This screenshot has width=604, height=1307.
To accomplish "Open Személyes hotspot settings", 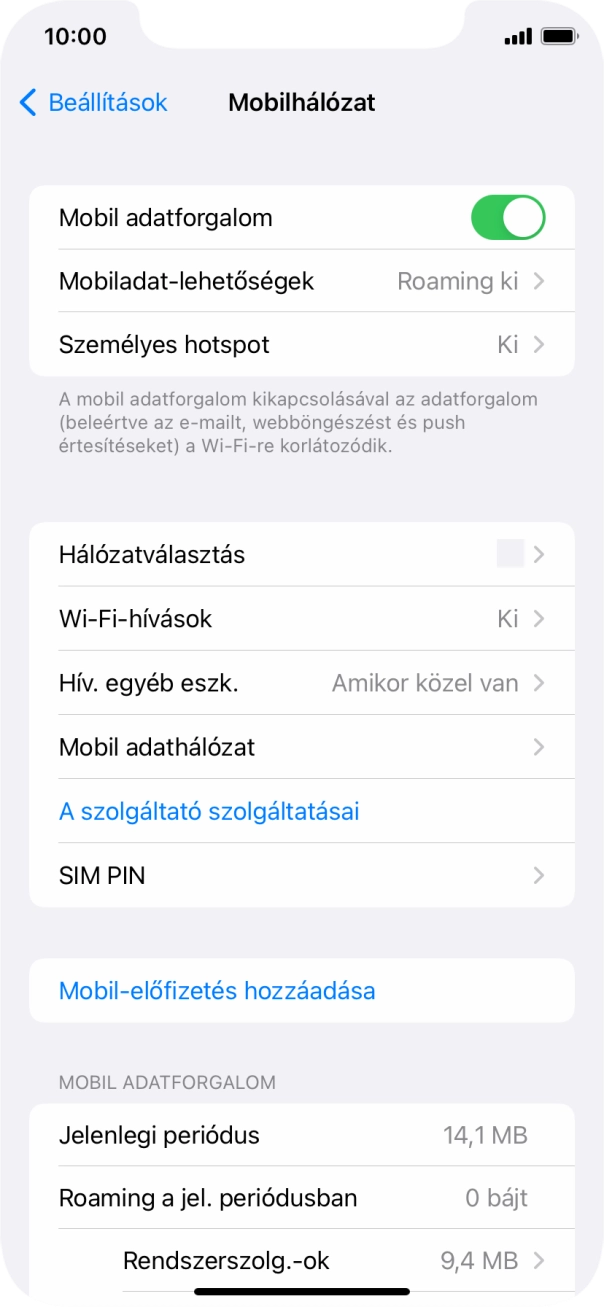I will (301, 345).
